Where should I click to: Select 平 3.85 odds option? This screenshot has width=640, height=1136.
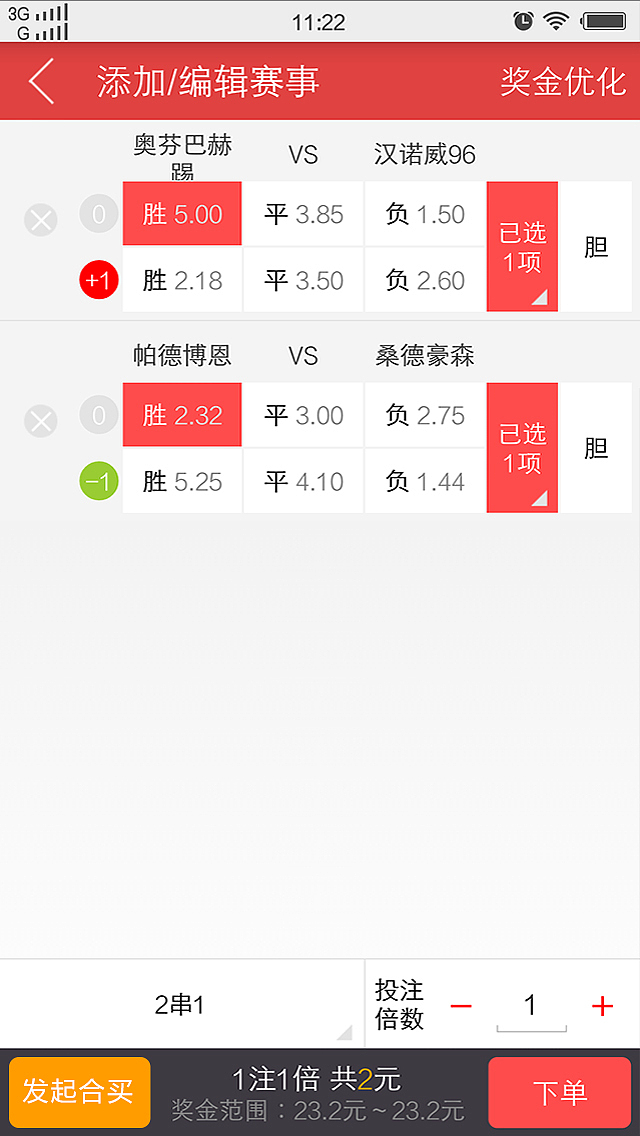303,214
